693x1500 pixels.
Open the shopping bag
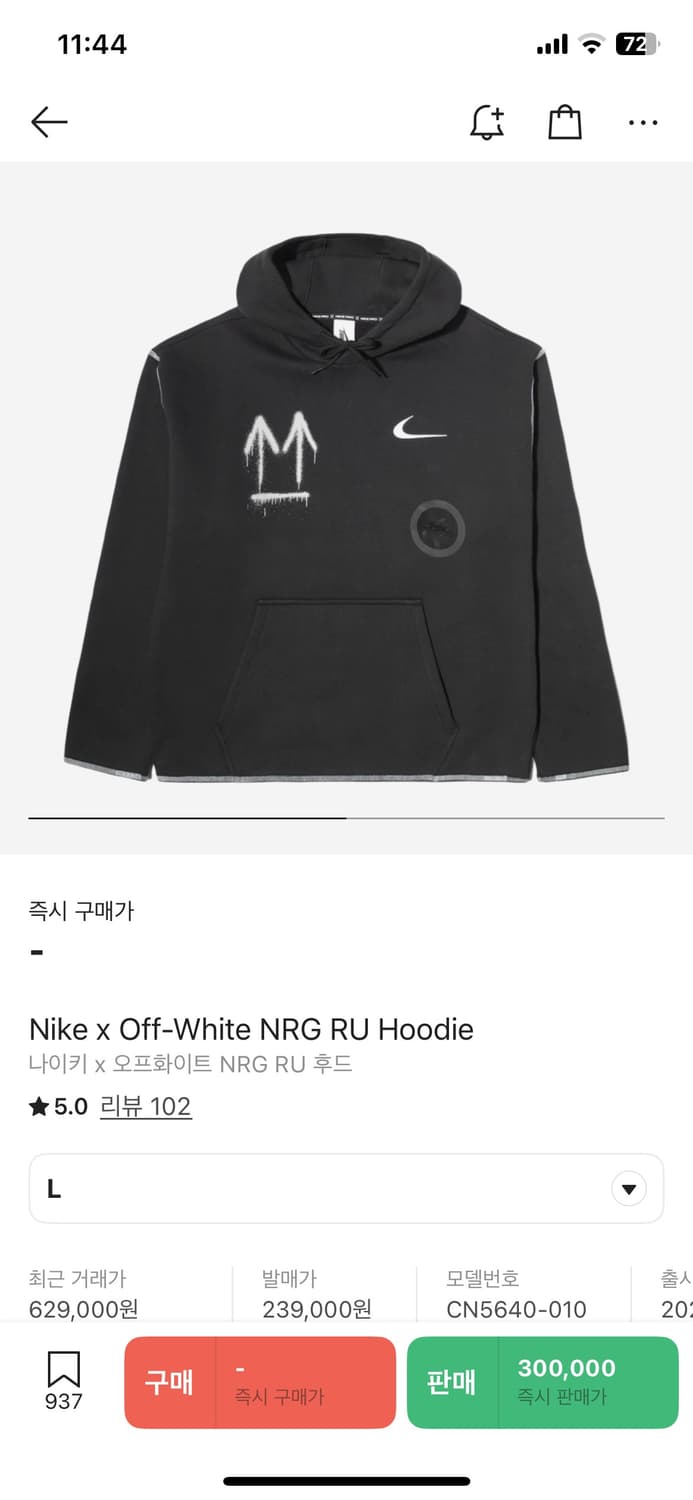(x=565, y=122)
